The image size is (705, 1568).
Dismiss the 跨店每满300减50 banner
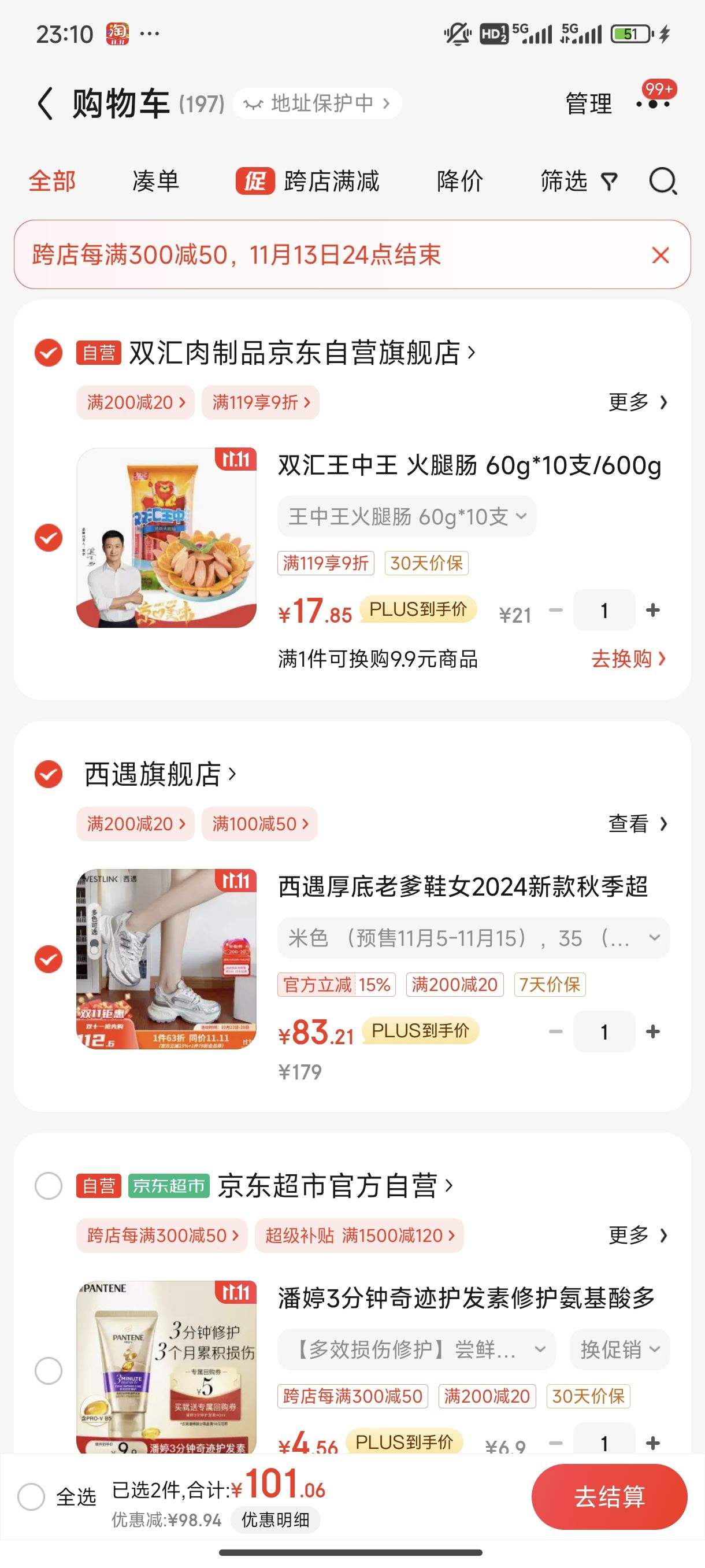click(x=660, y=255)
